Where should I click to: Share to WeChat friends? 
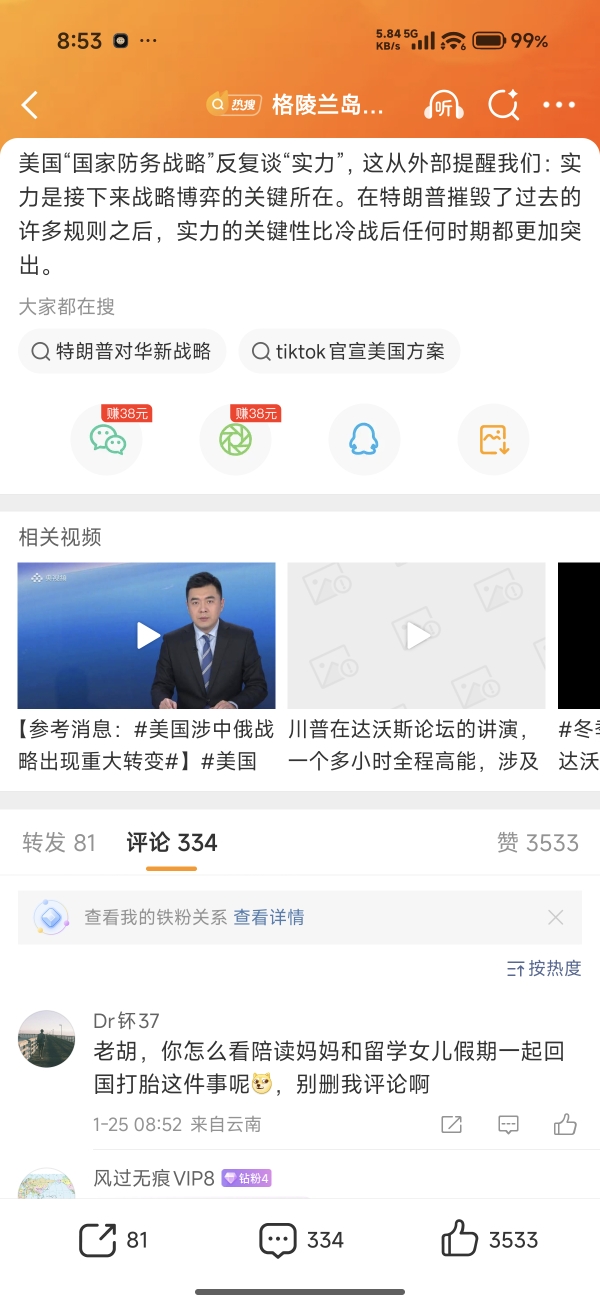tap(107, 439)
